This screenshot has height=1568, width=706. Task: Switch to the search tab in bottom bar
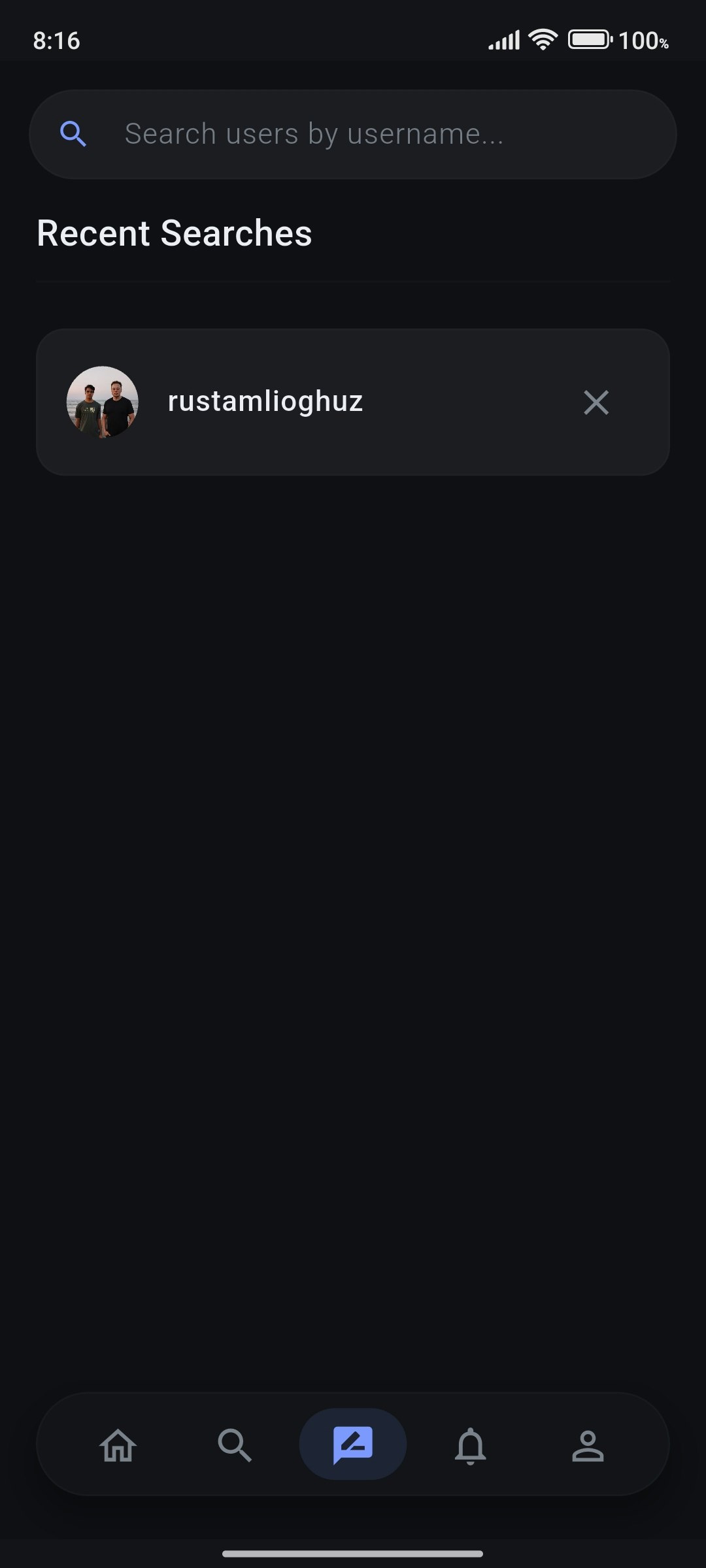[x=235, y=1445]
